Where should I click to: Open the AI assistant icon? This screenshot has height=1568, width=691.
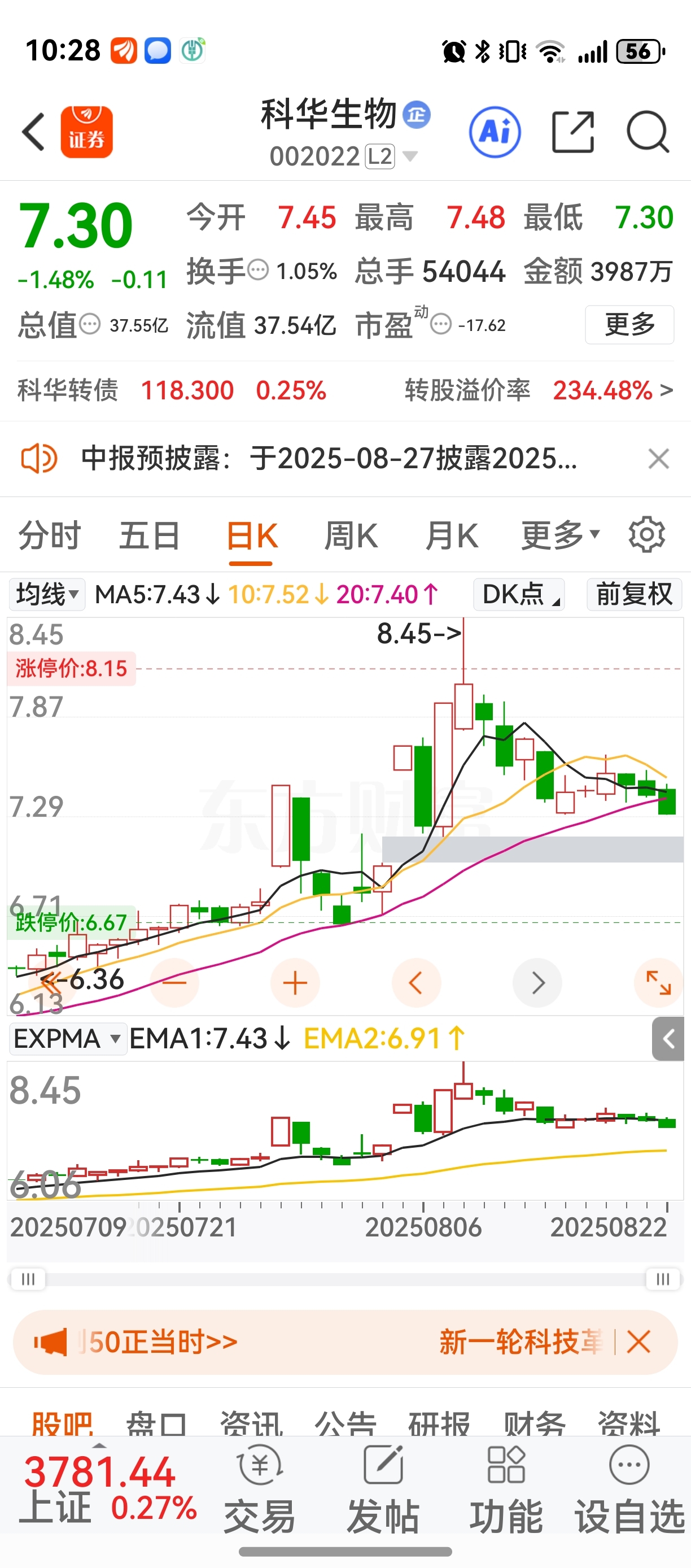(495, 132)
